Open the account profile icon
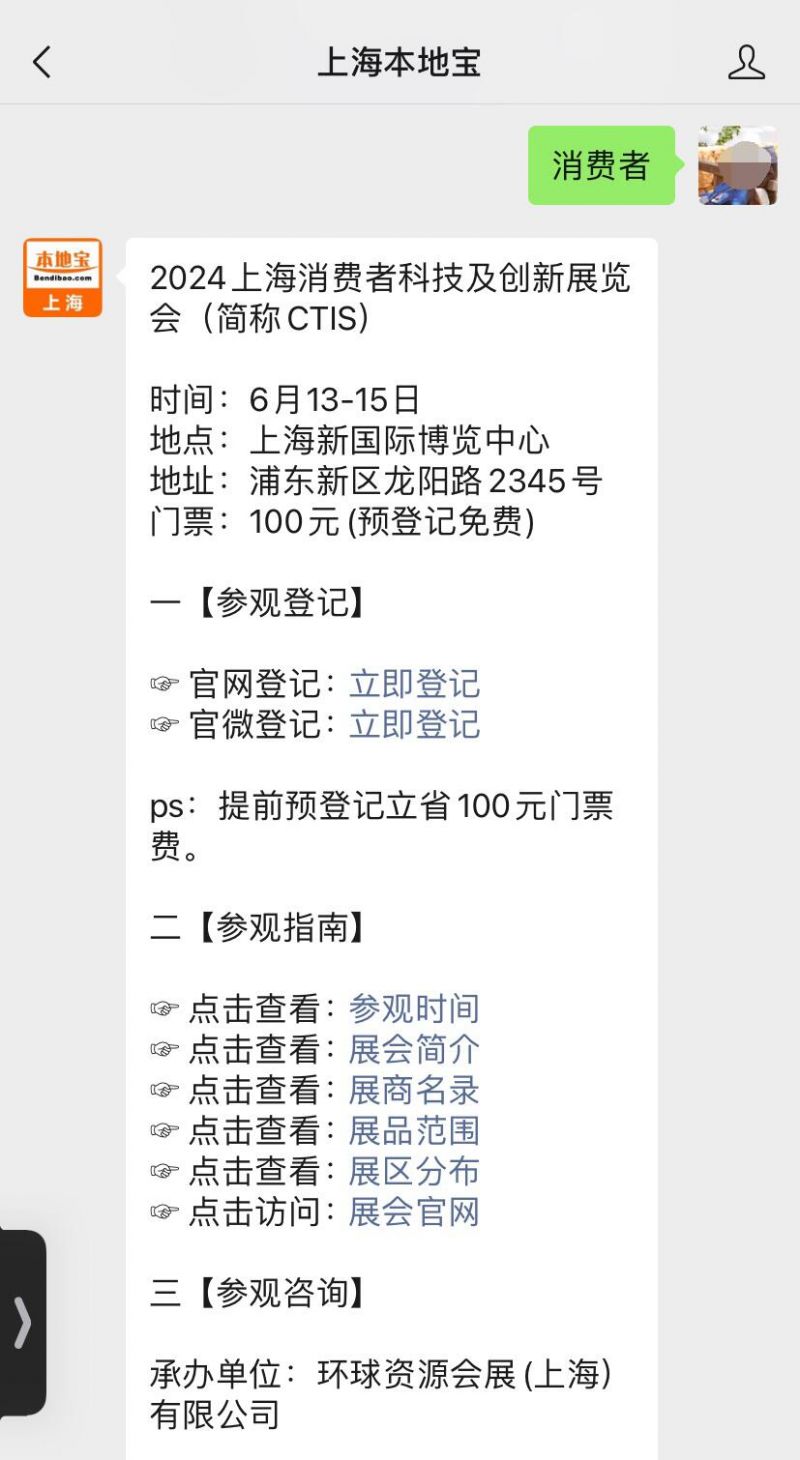The width and height of the screenshot is (800, 1460). click(x=746, y=62)
